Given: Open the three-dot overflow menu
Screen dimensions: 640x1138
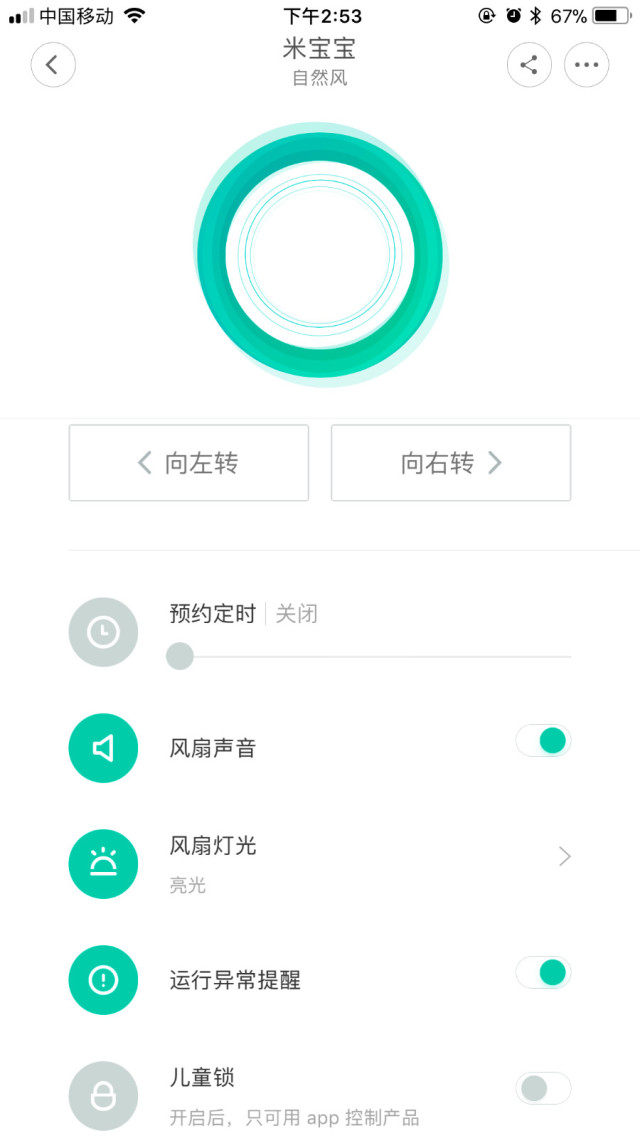Looking at the screenshot, I should point(586,65).
